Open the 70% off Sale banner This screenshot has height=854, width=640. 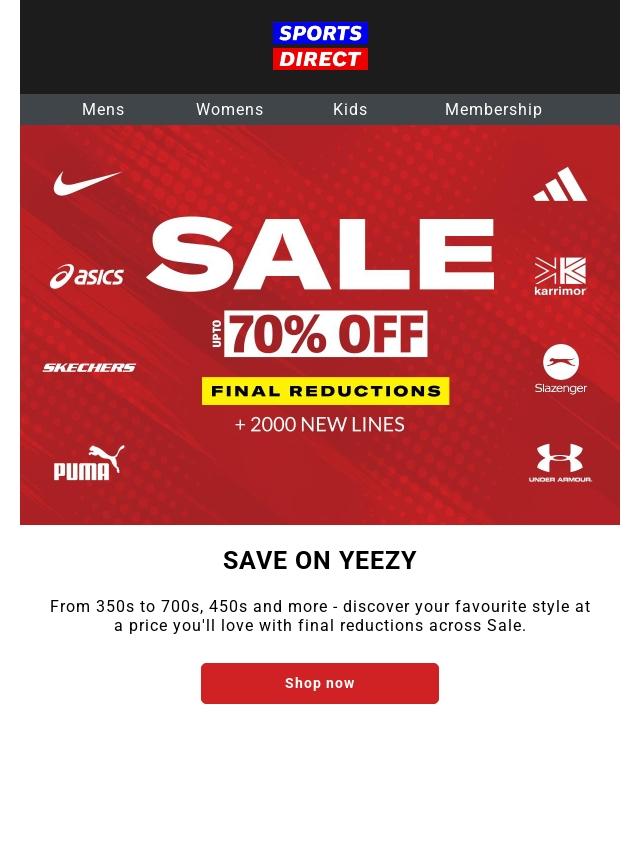tap(320, 325)
